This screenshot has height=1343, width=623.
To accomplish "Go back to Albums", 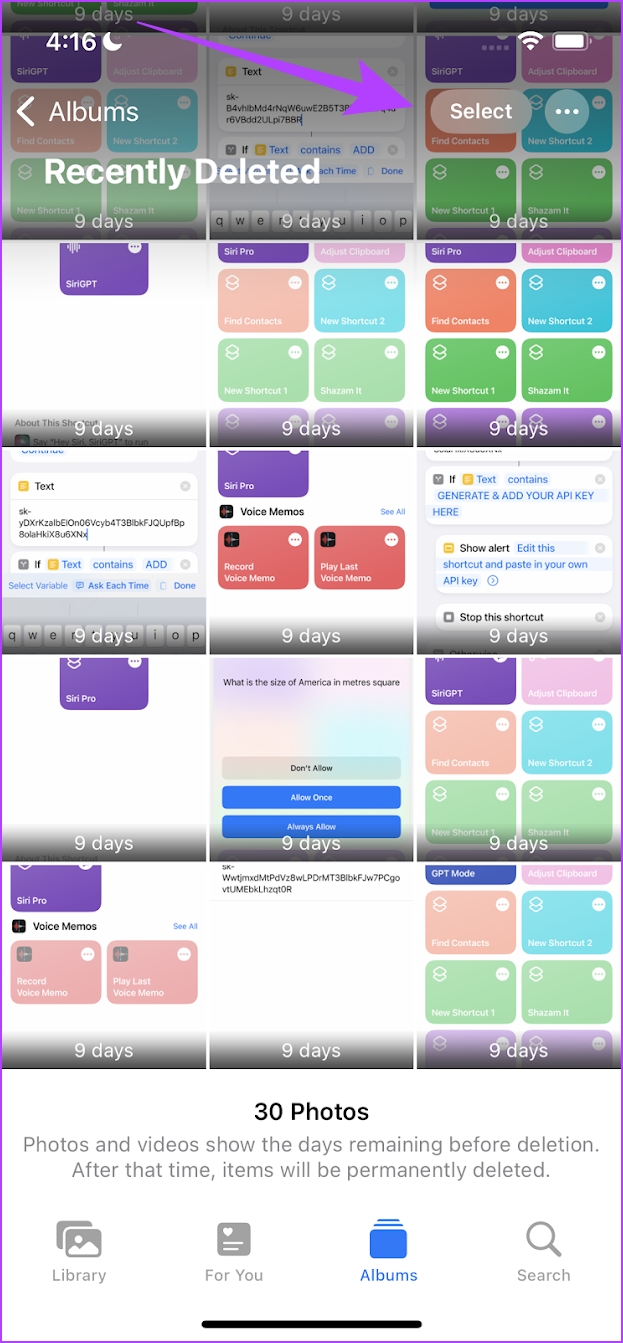I will (x=78, y=112).
